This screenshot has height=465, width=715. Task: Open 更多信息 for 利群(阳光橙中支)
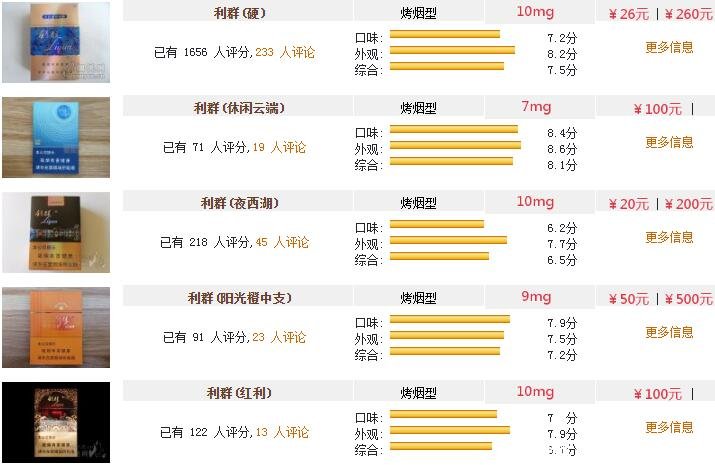[669, 332]
